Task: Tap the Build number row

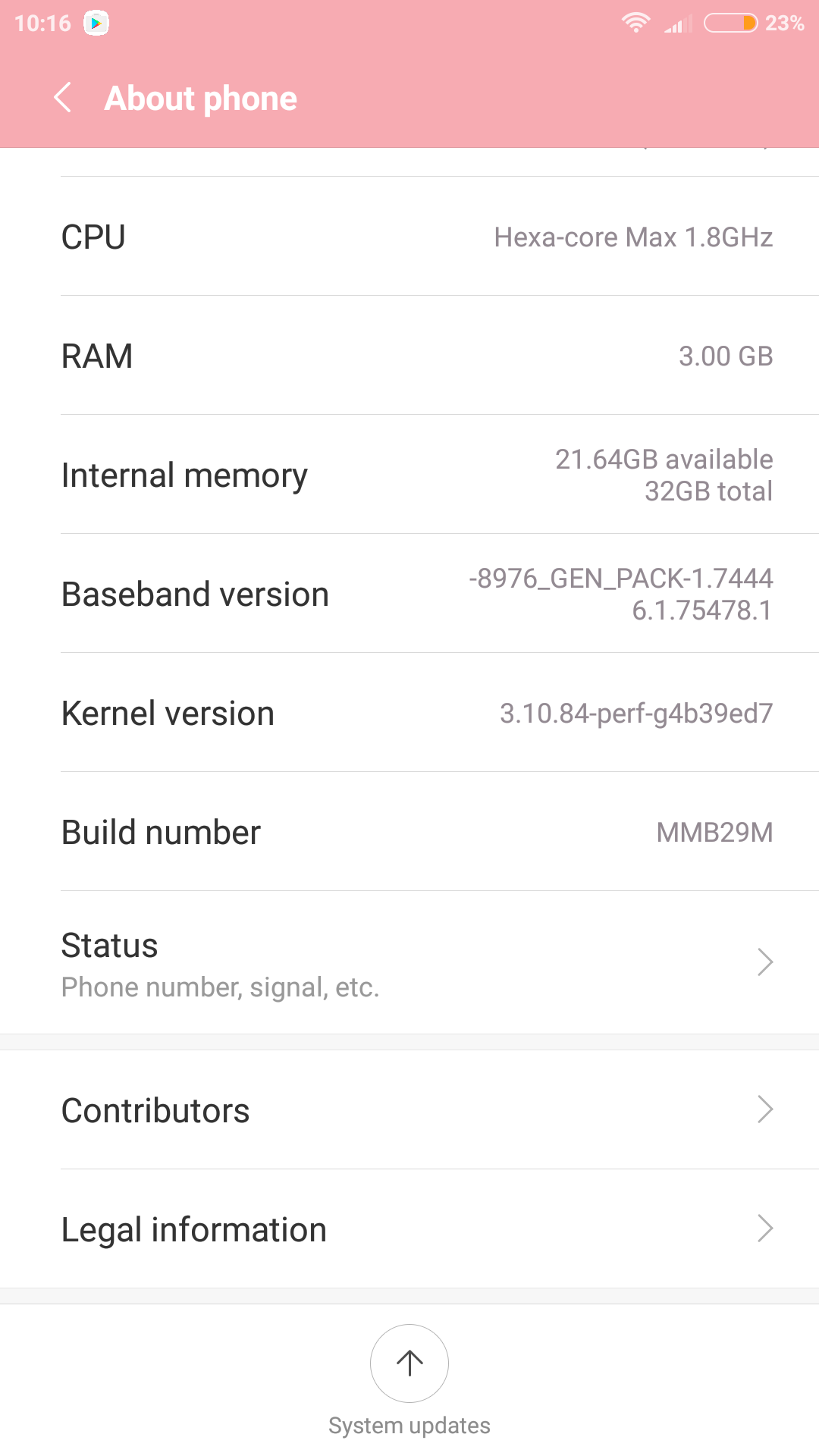Action: pos(409,832)
